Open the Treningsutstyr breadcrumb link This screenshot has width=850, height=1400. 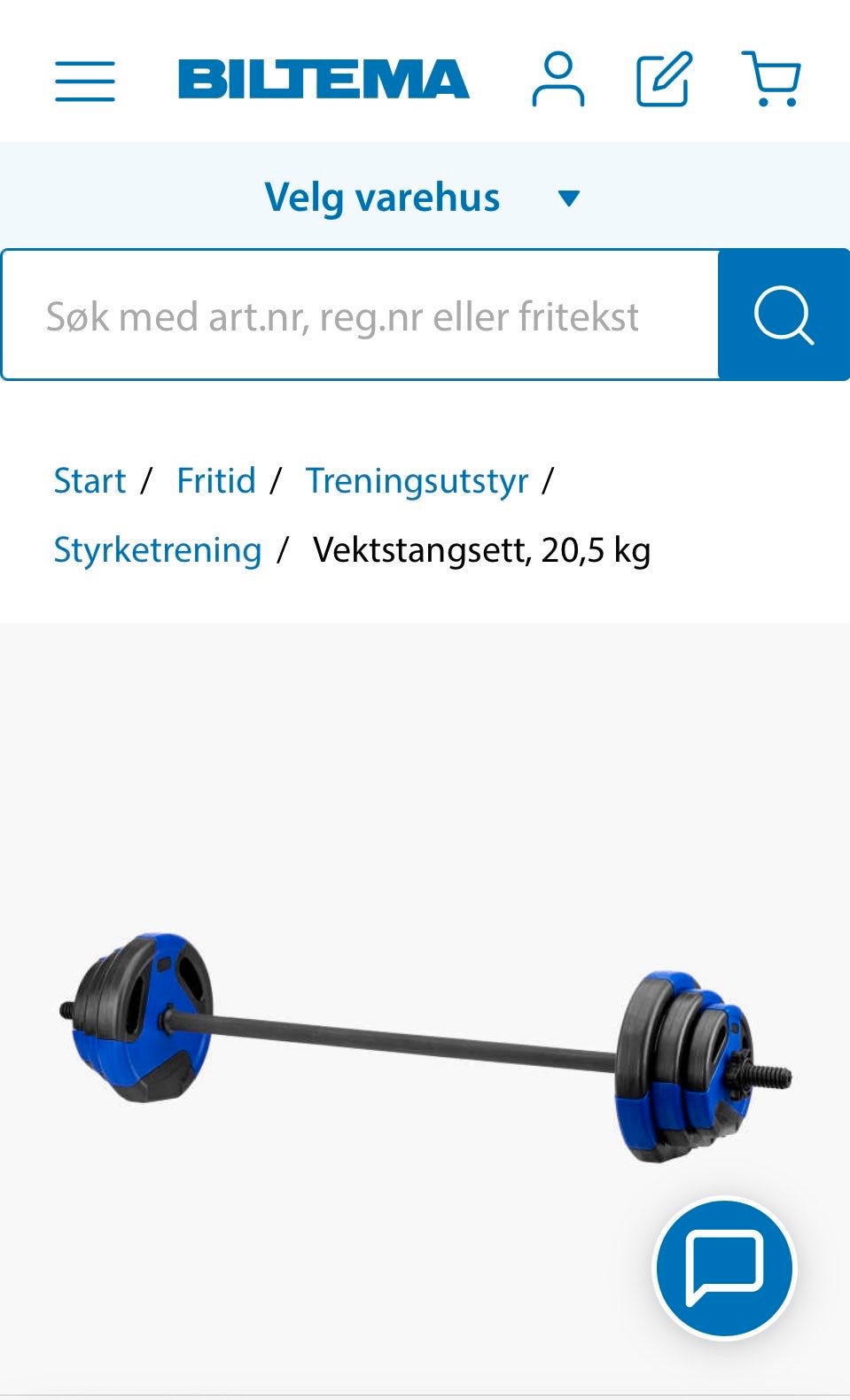coord(417,481)
